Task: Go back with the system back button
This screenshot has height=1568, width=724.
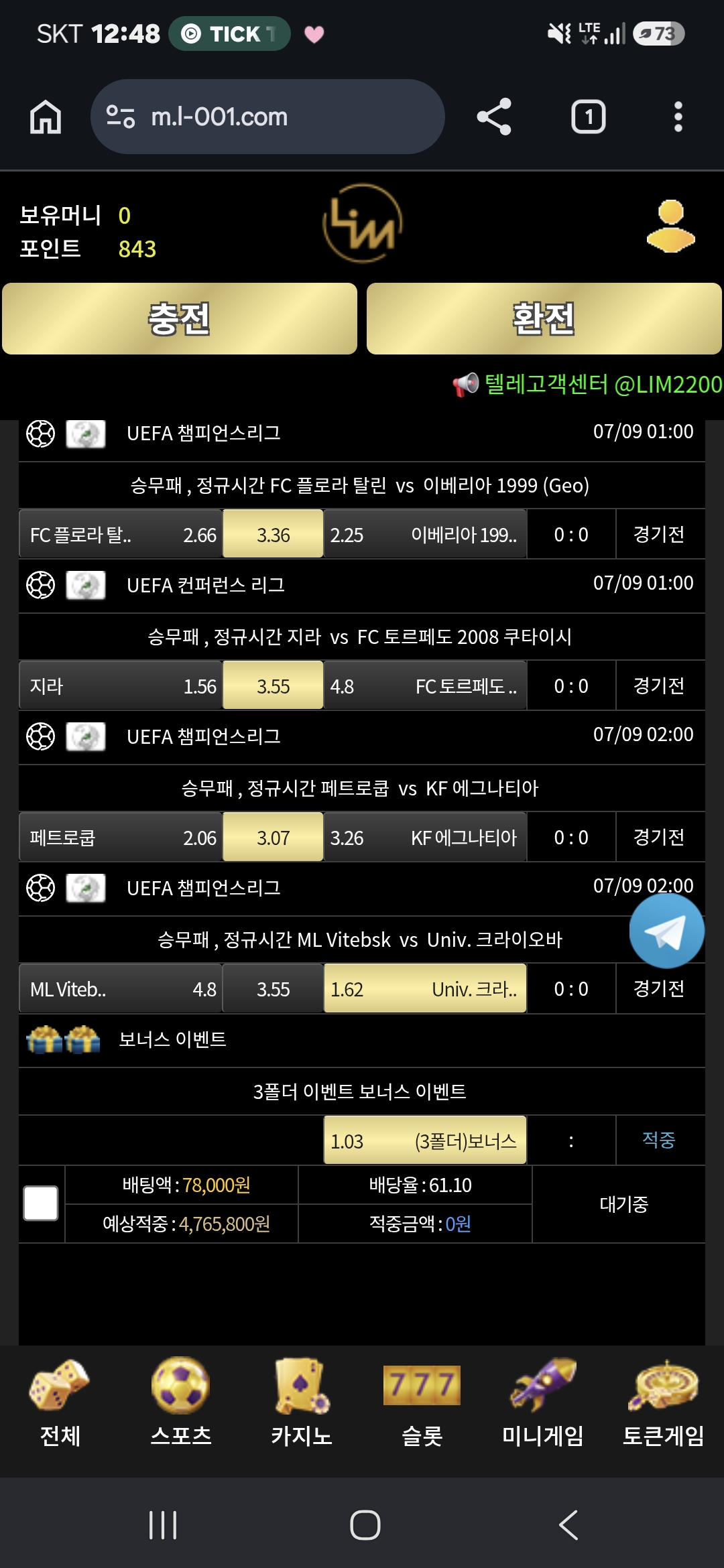Action: coord(568,1525)
